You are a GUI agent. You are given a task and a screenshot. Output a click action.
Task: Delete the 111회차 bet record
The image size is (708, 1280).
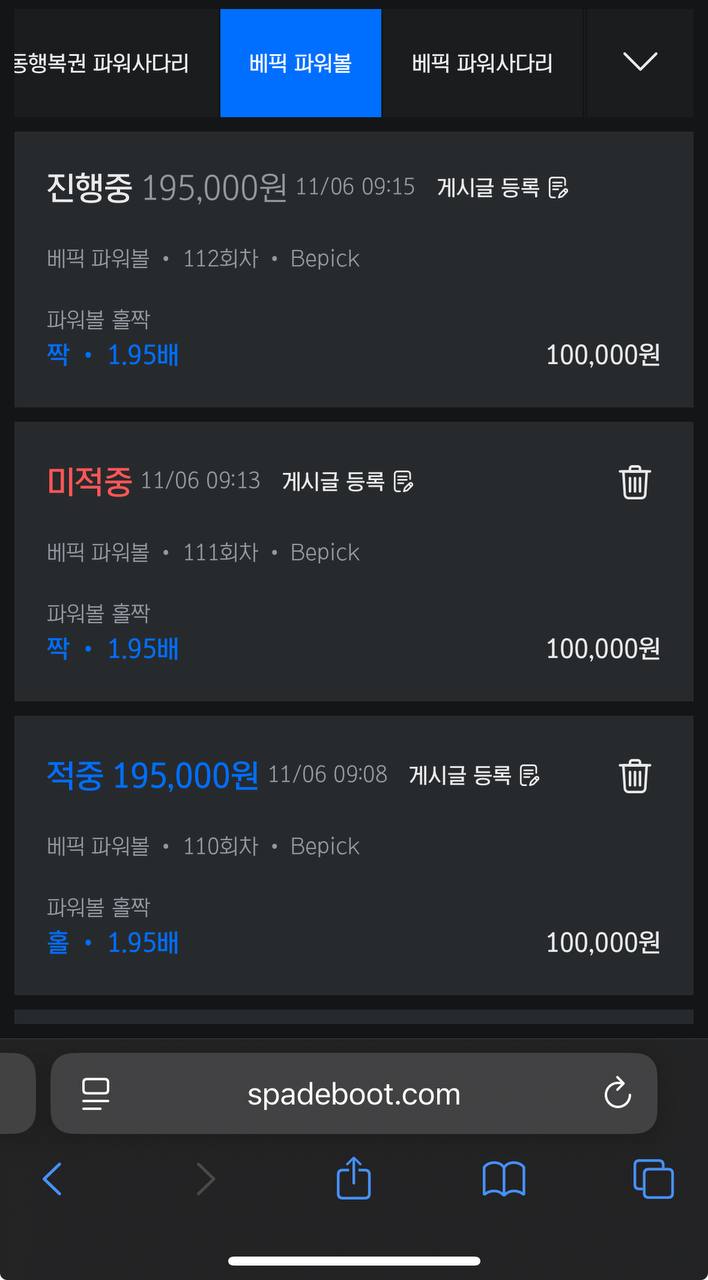tap(635, 481)
